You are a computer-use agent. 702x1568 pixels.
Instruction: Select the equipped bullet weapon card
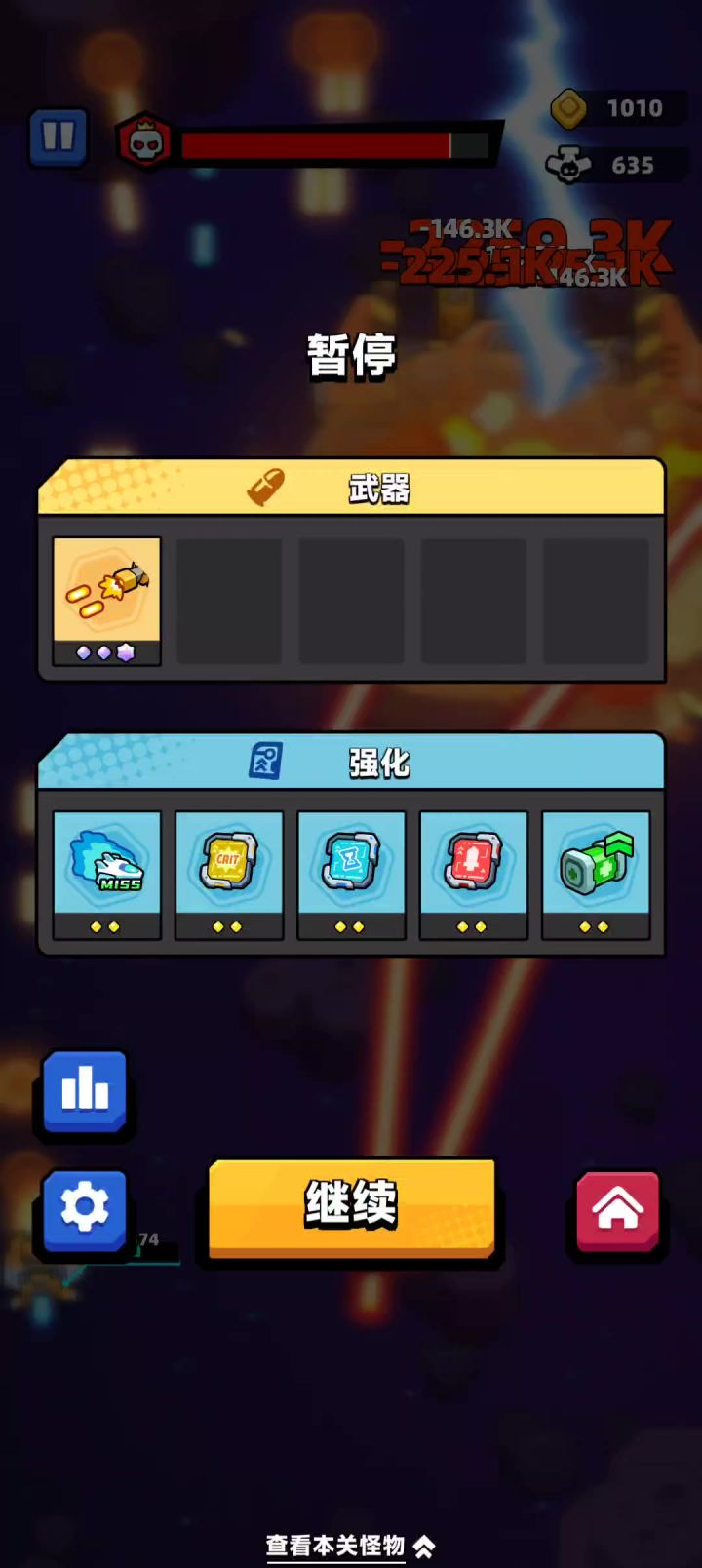(107, 601)
